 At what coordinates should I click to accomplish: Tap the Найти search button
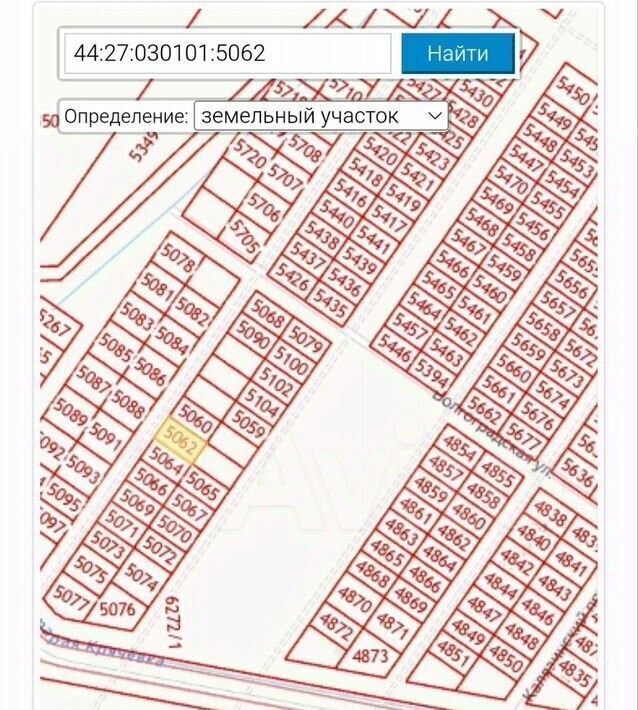[x=458, y=53]
